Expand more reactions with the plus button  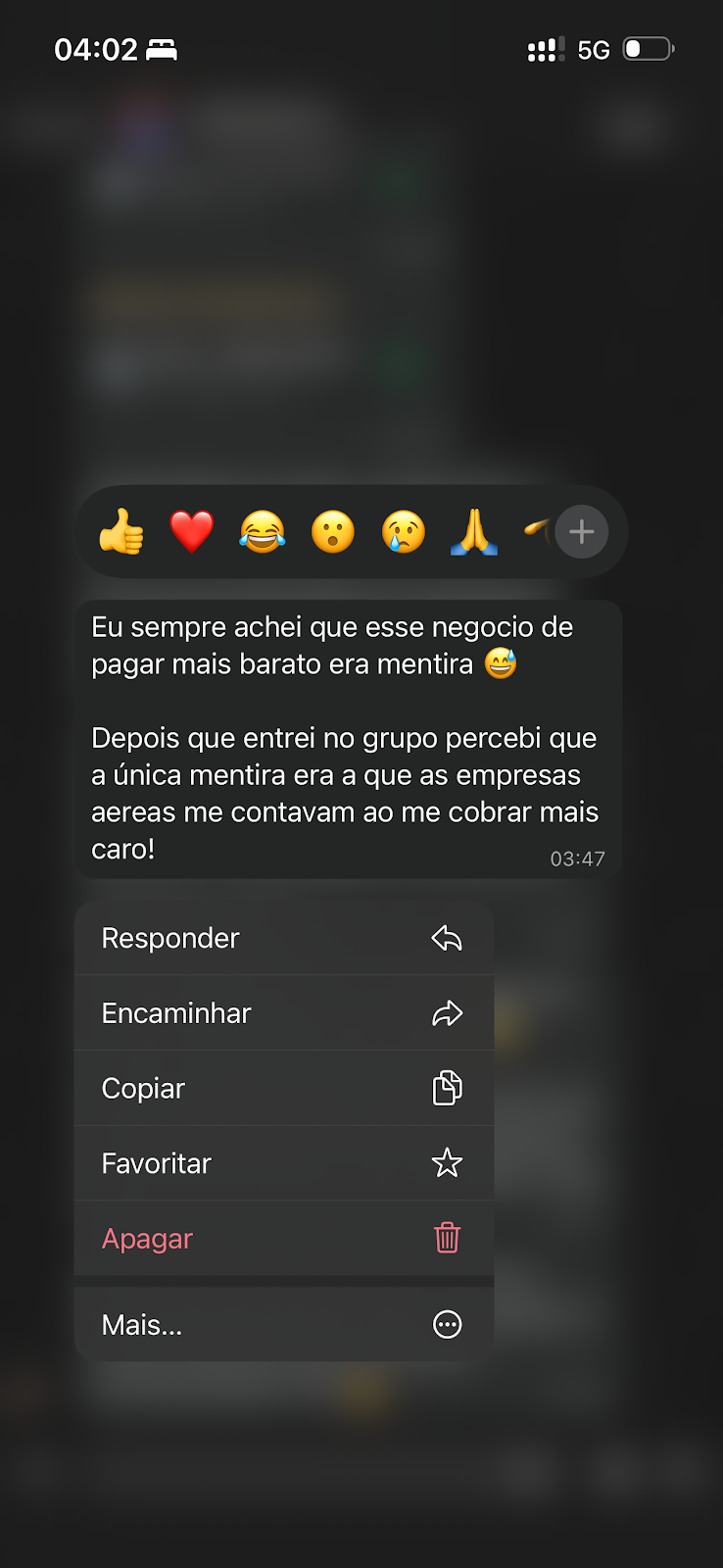click(x=581, y=531)
